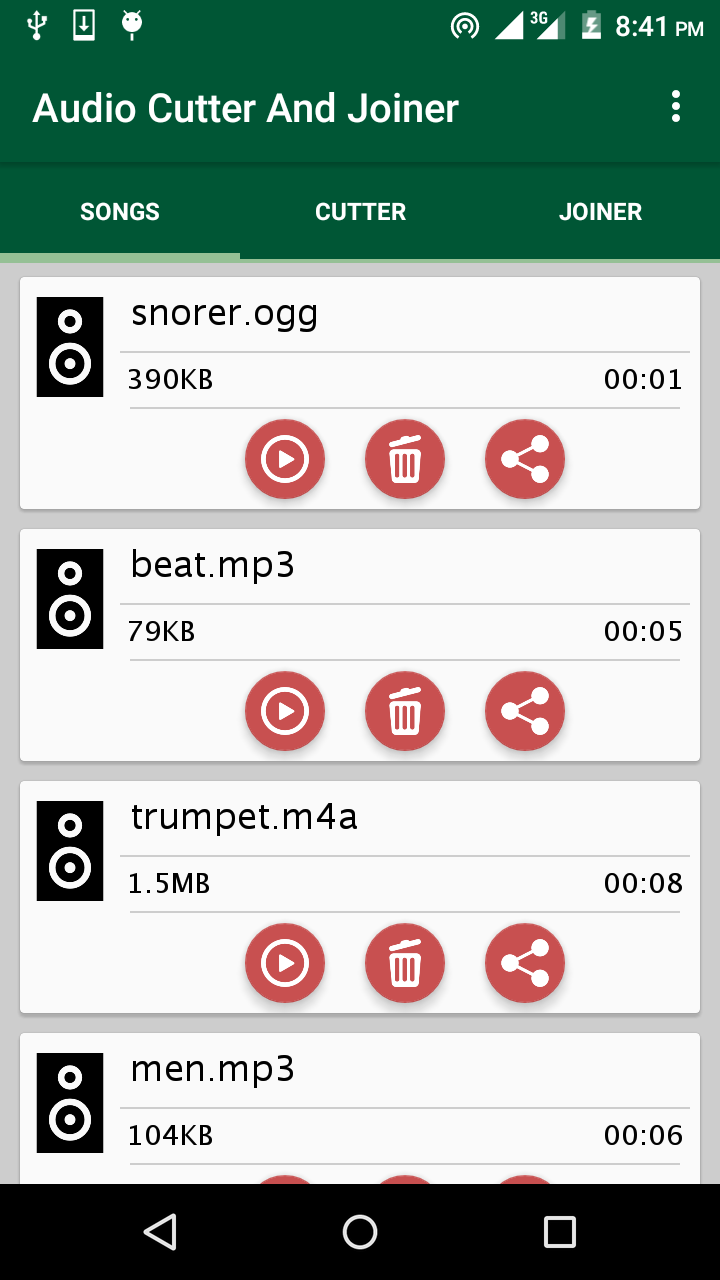Share the snorer.ogg audio
This screenshot has width=720, height=1280.
[525, 459]
